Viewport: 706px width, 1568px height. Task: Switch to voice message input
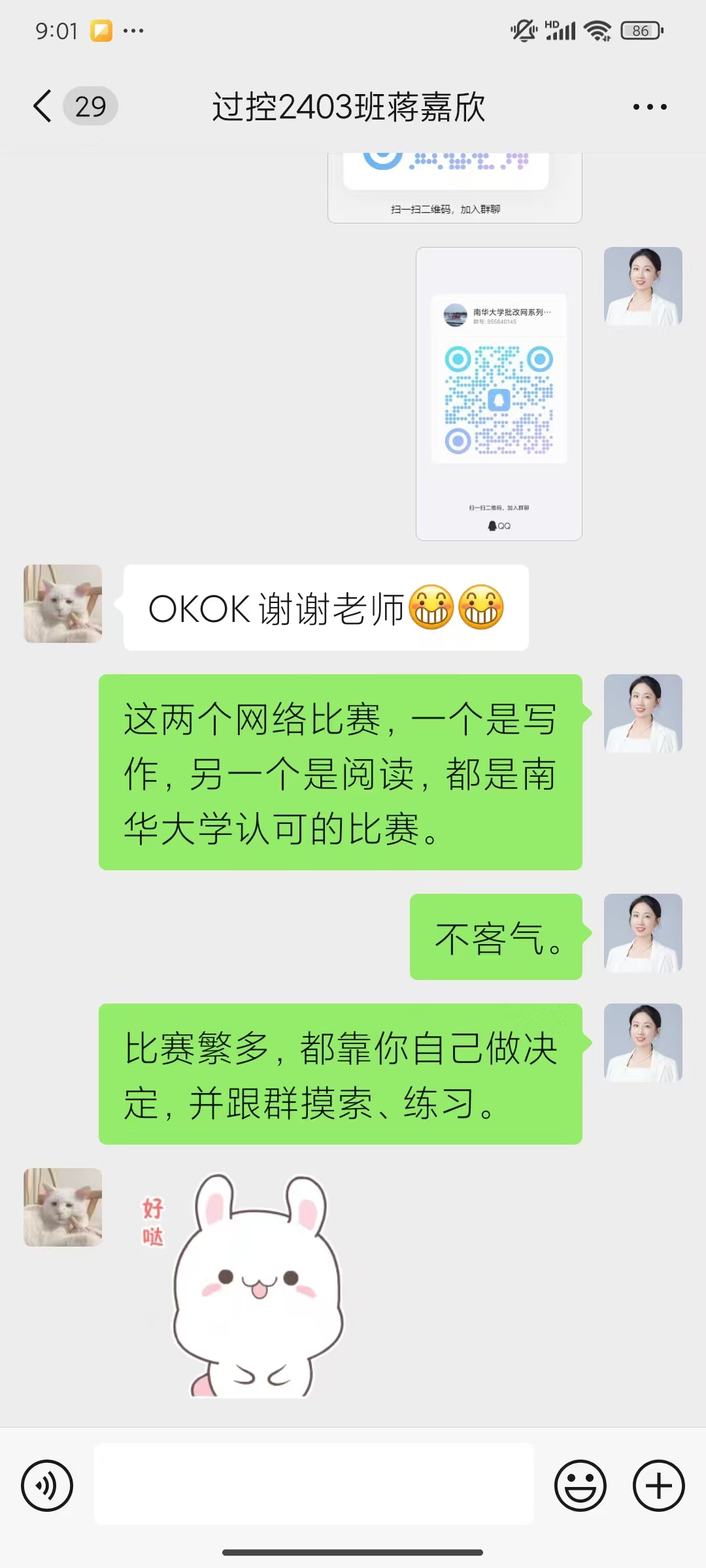coord(47,1485)
